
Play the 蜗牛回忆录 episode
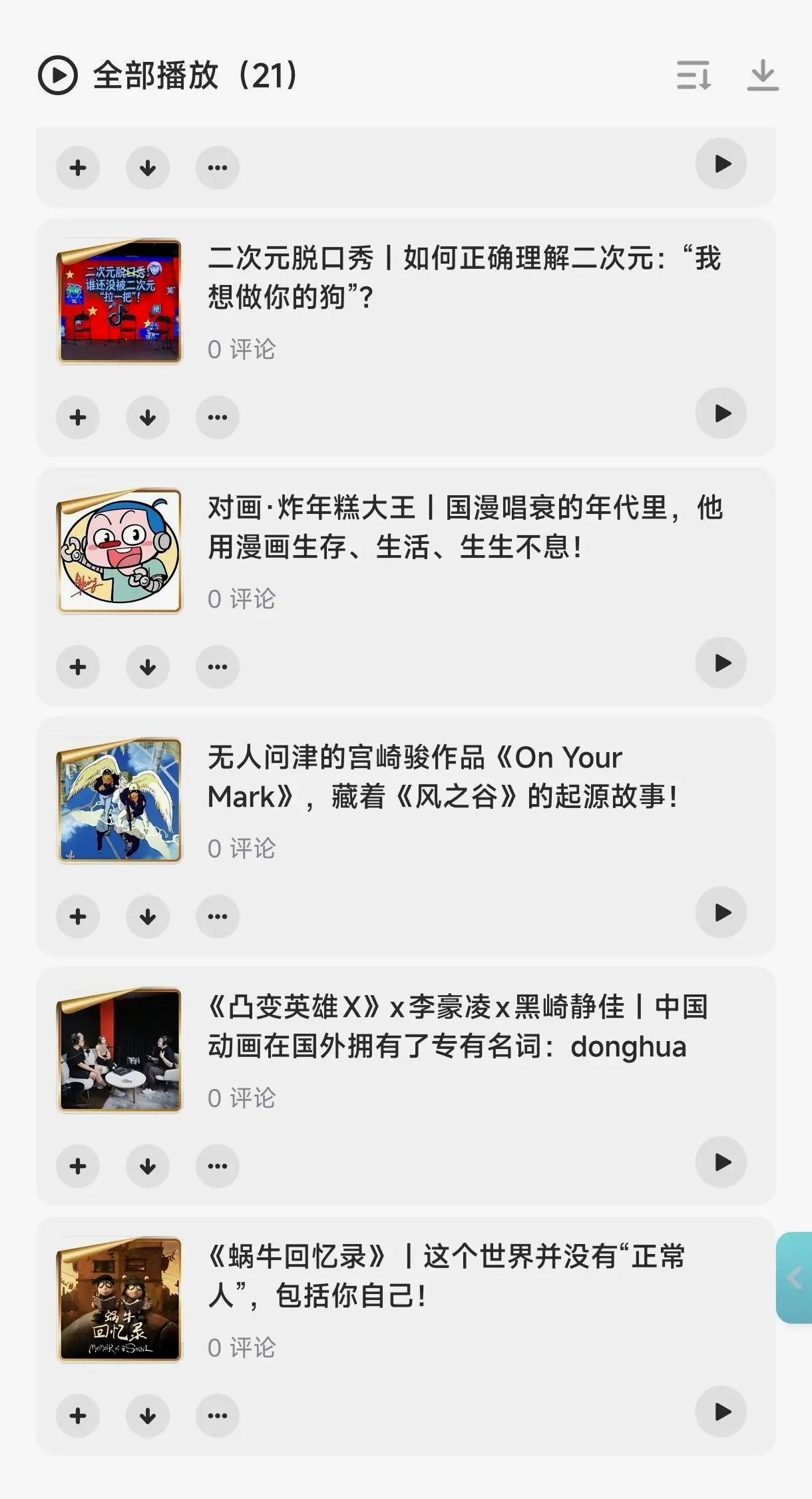[x=721, y=1412]
